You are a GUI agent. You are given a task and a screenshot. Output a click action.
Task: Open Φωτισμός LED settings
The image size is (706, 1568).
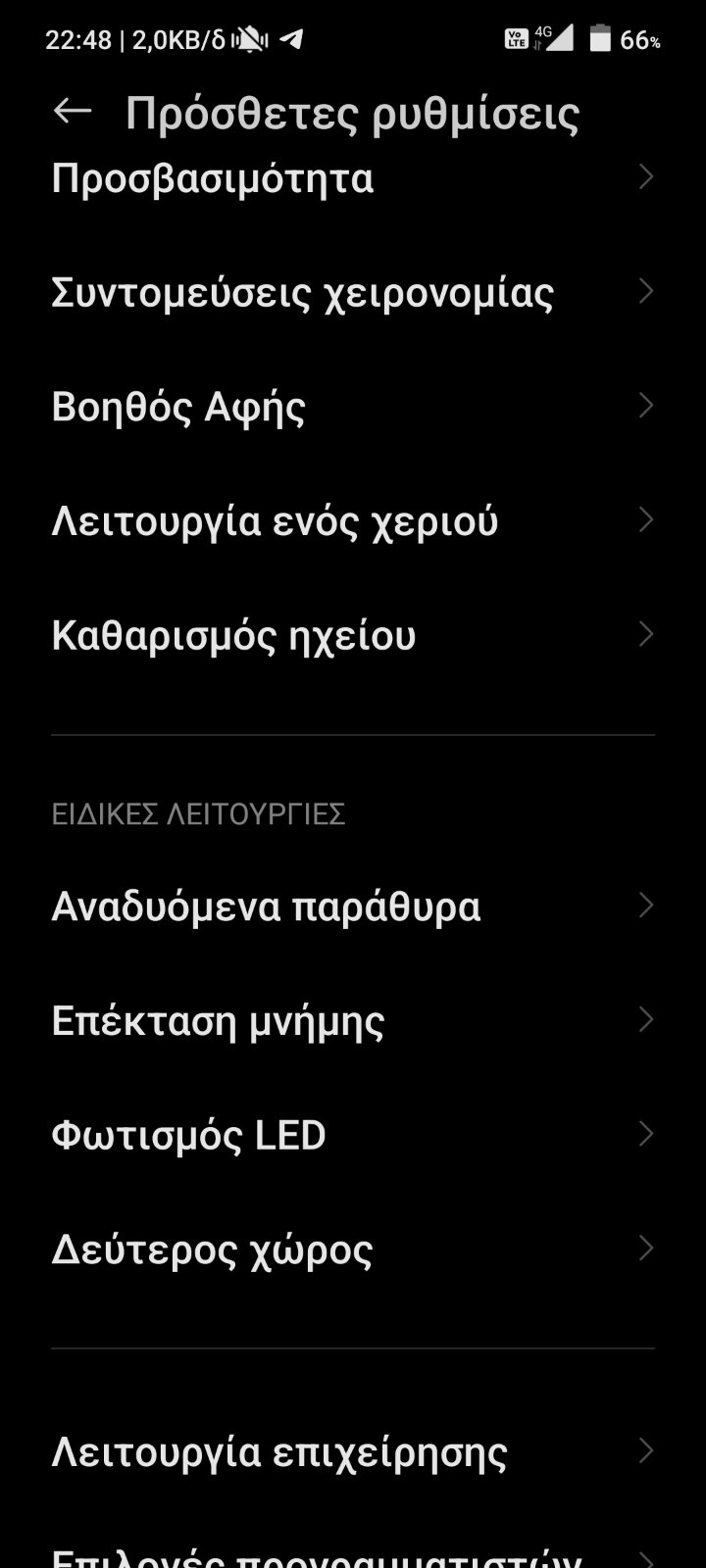click(188, 1135)
